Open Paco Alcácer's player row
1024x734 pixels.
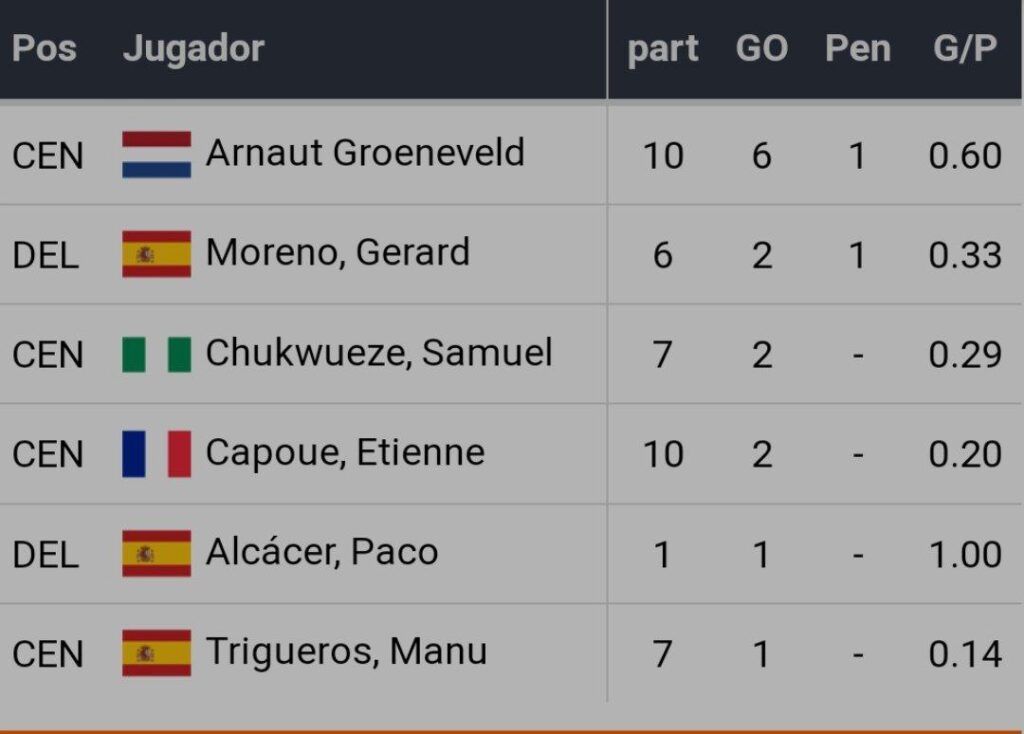pyautogui.click(x=321, y=553)
